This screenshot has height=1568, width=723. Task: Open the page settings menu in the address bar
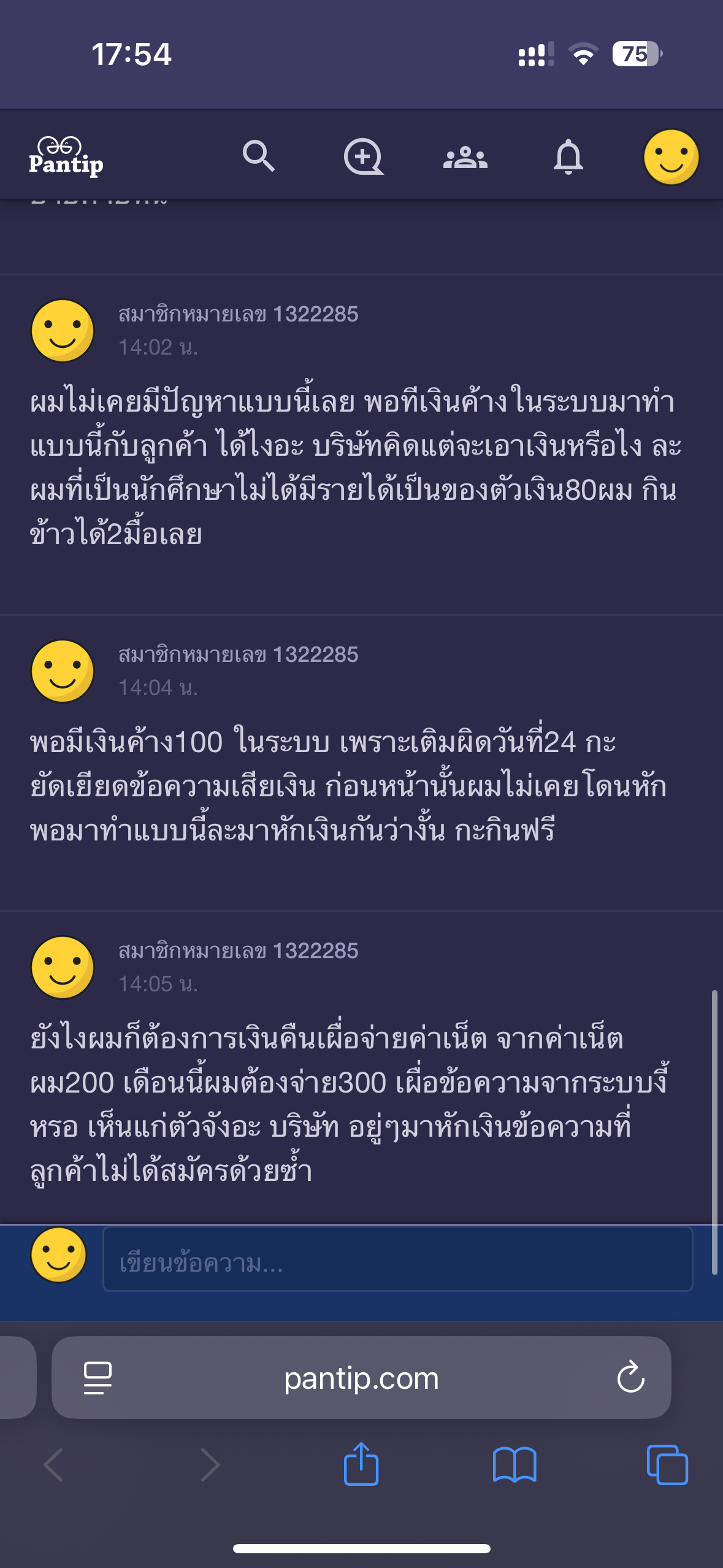[x=98, y=1377]
